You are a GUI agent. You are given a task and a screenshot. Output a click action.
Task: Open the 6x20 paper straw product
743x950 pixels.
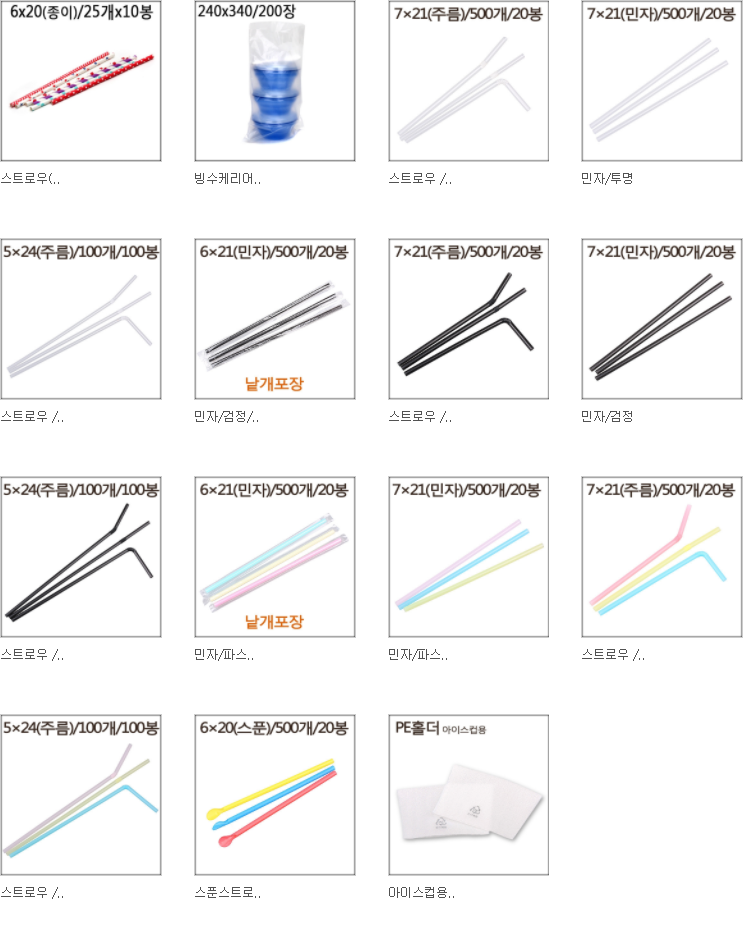click(x=80, y=82)
